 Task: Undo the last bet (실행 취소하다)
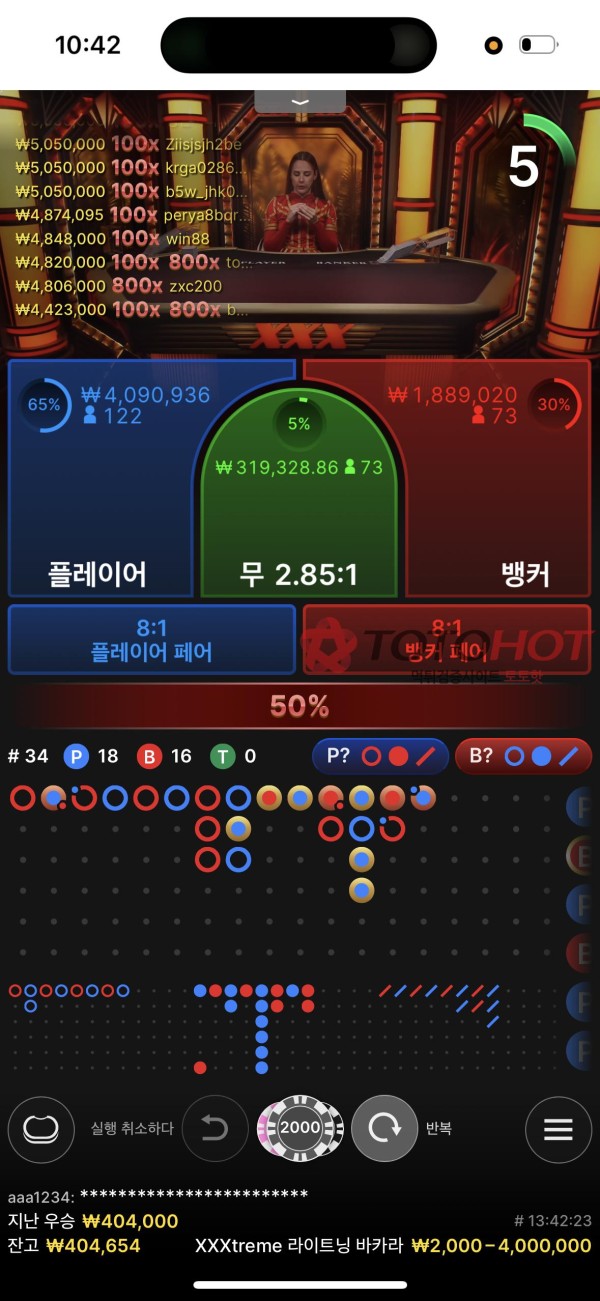[214, 1128]
